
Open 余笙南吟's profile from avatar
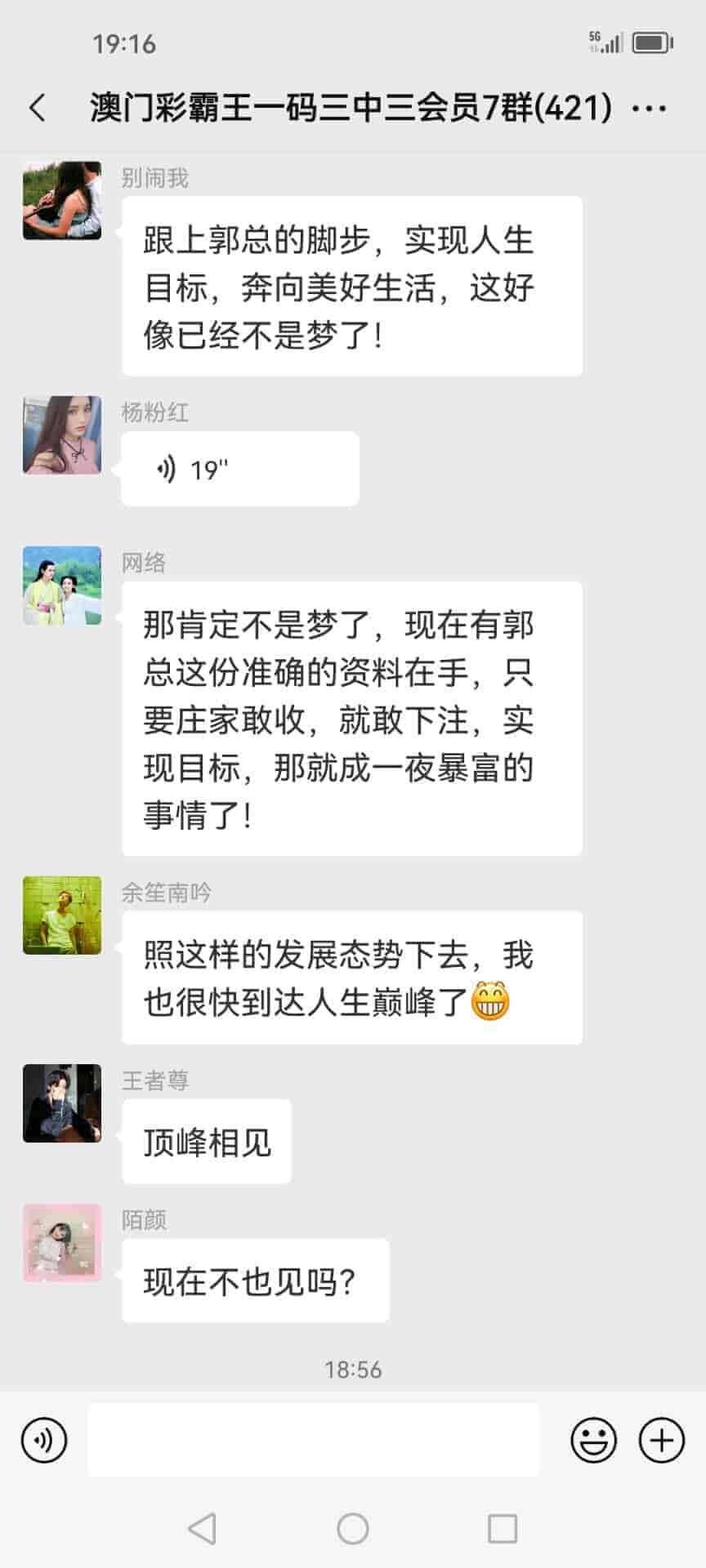[x=62, y=915]
